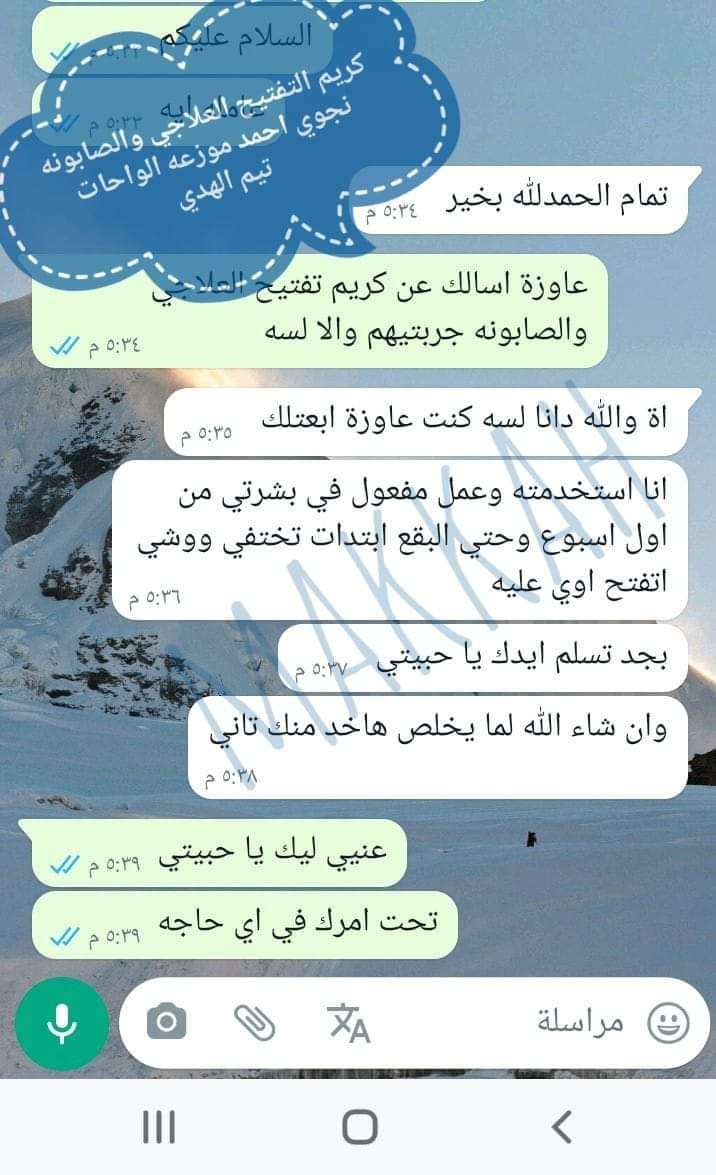Go back using the system back button
Screen dimensions: 716x1175
pos(561,1127)
